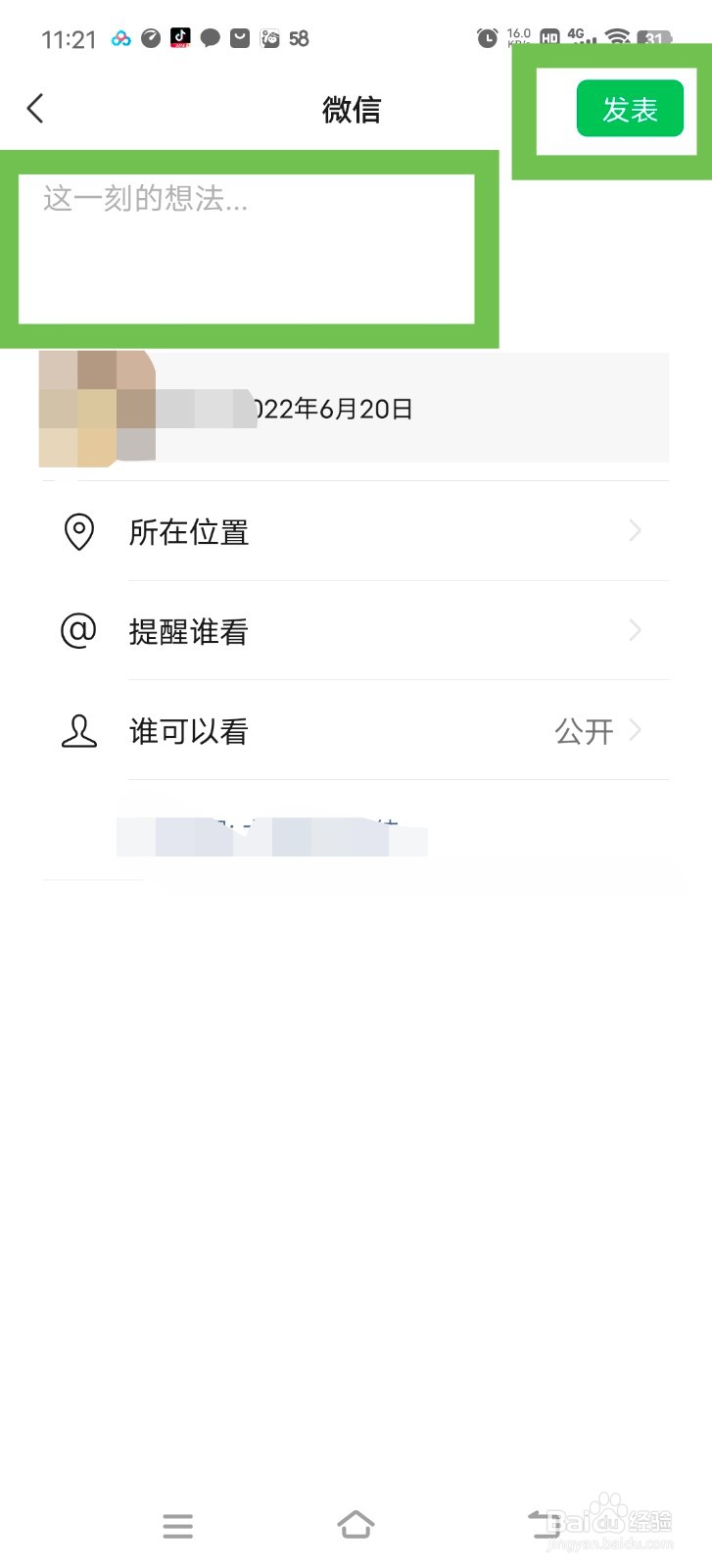Tap the Wi-Fi icon in the status bar

point(618,39)
